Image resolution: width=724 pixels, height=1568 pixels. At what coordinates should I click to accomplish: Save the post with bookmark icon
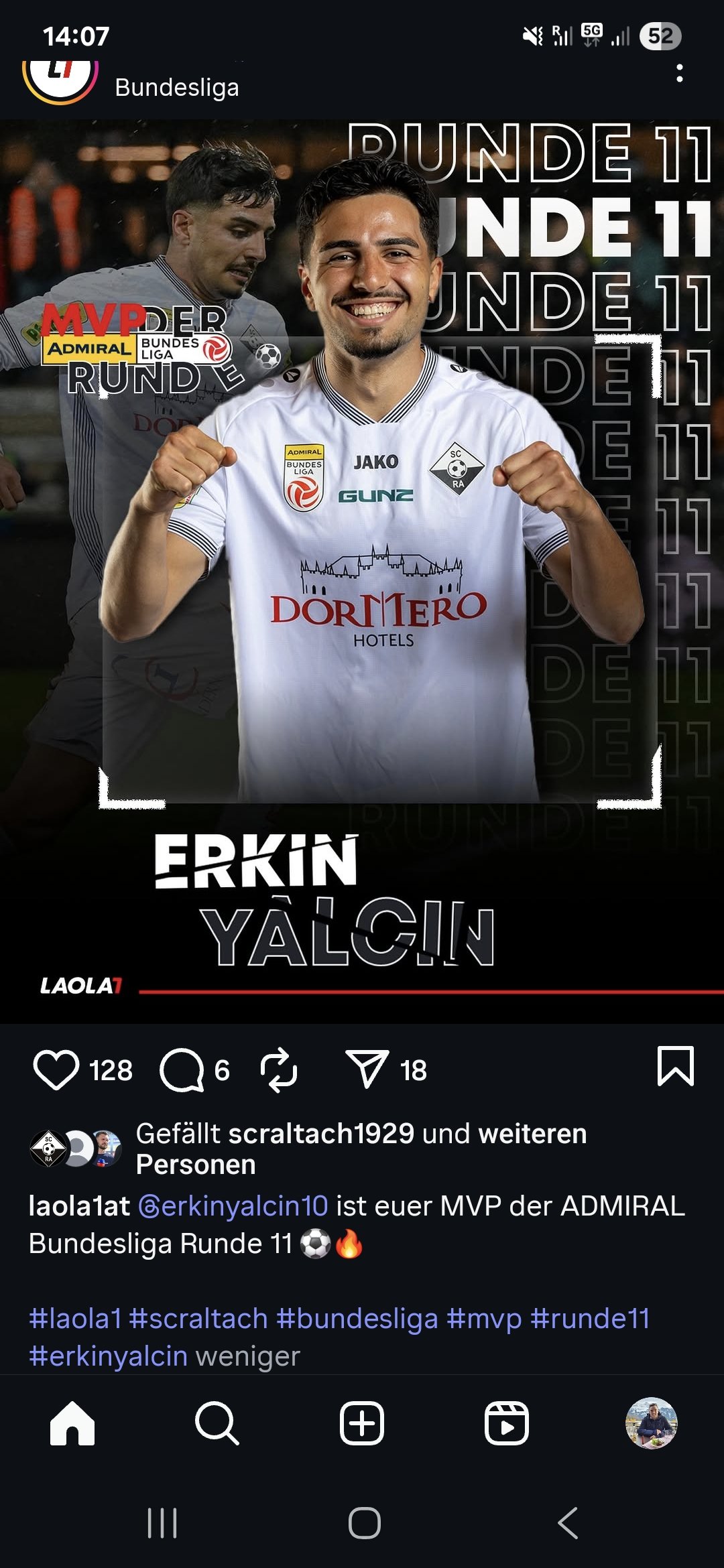675,1066
